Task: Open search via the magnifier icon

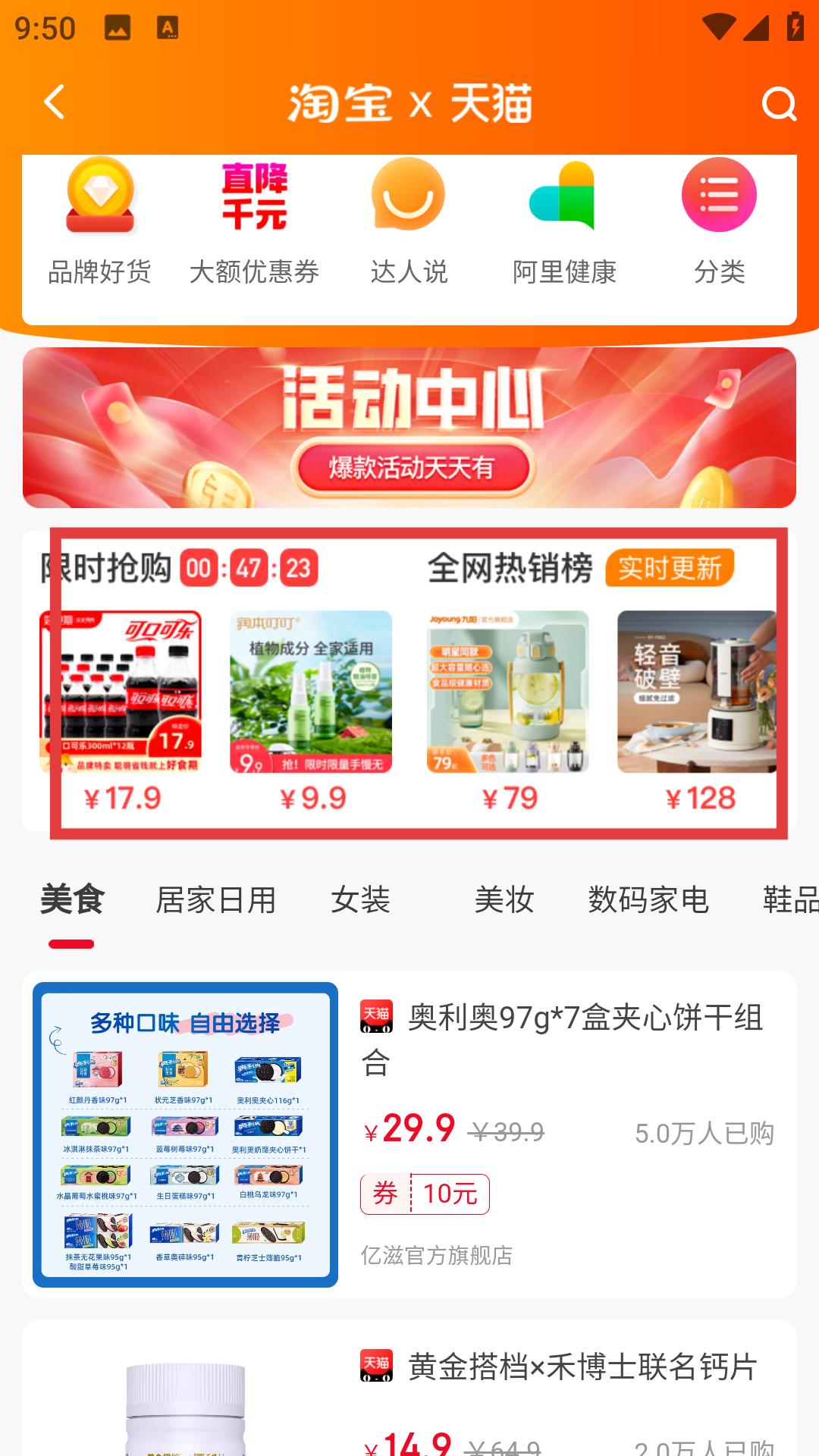Action: 779,104
